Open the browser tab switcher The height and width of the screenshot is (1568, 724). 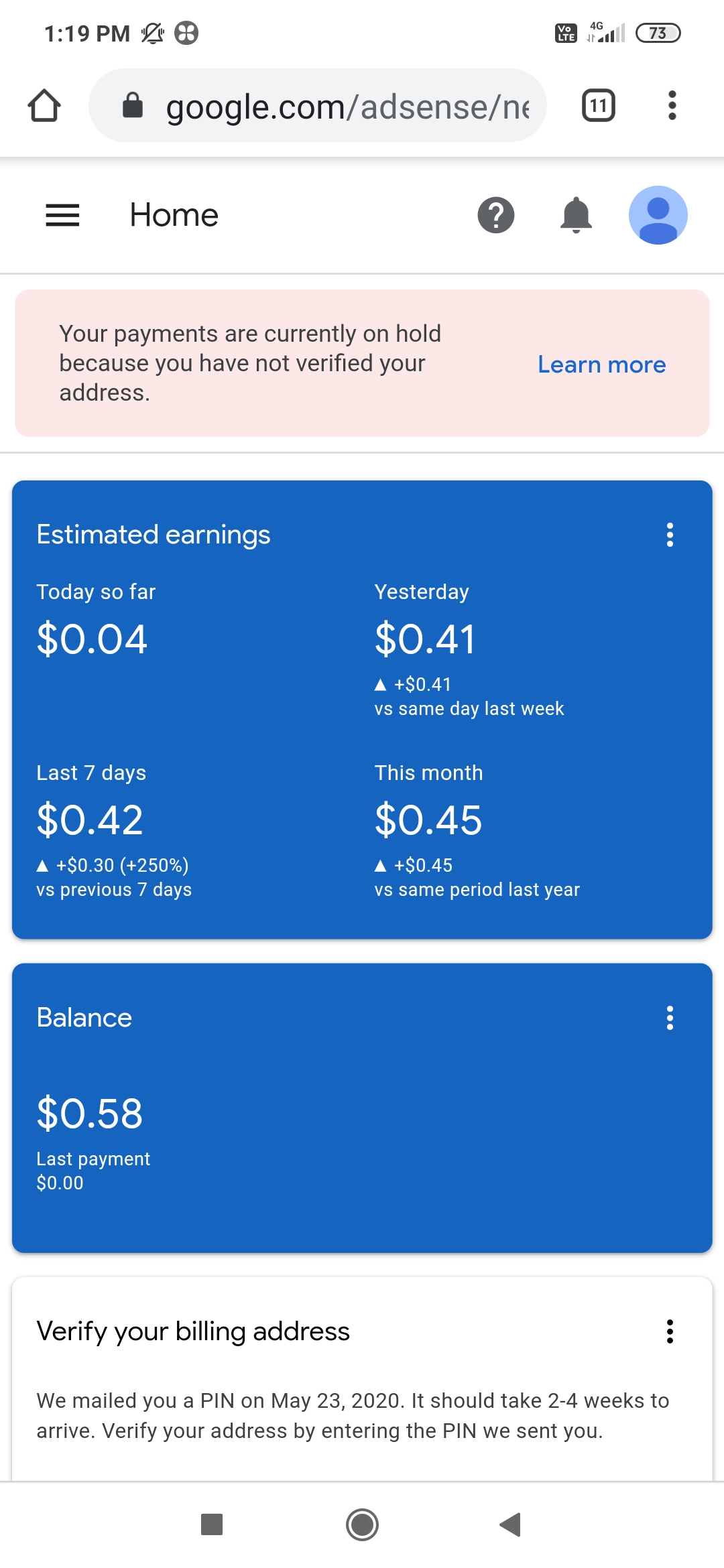(x=598, y=105)
